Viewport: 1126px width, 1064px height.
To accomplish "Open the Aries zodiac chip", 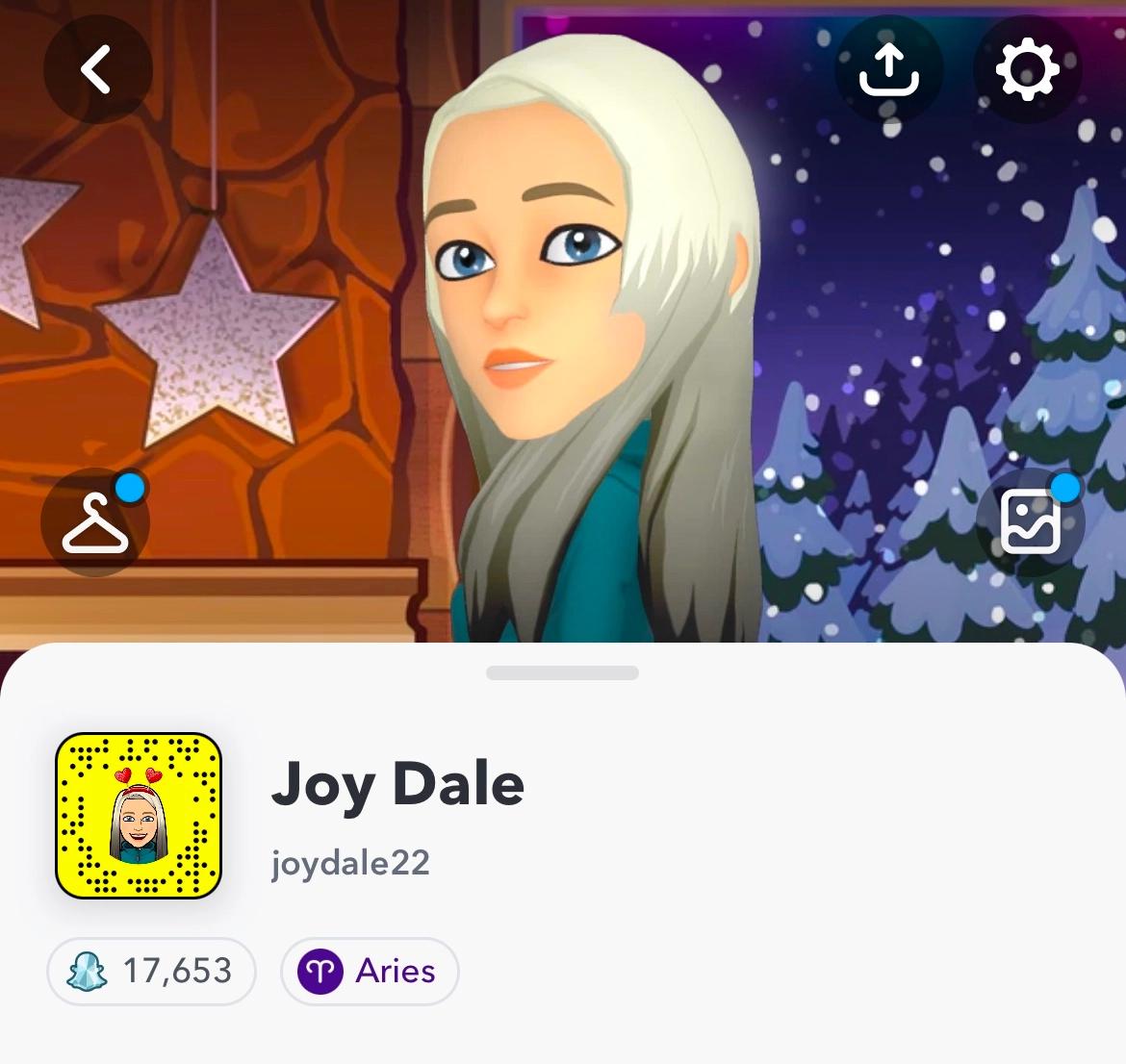I will [x=370, y=971].
